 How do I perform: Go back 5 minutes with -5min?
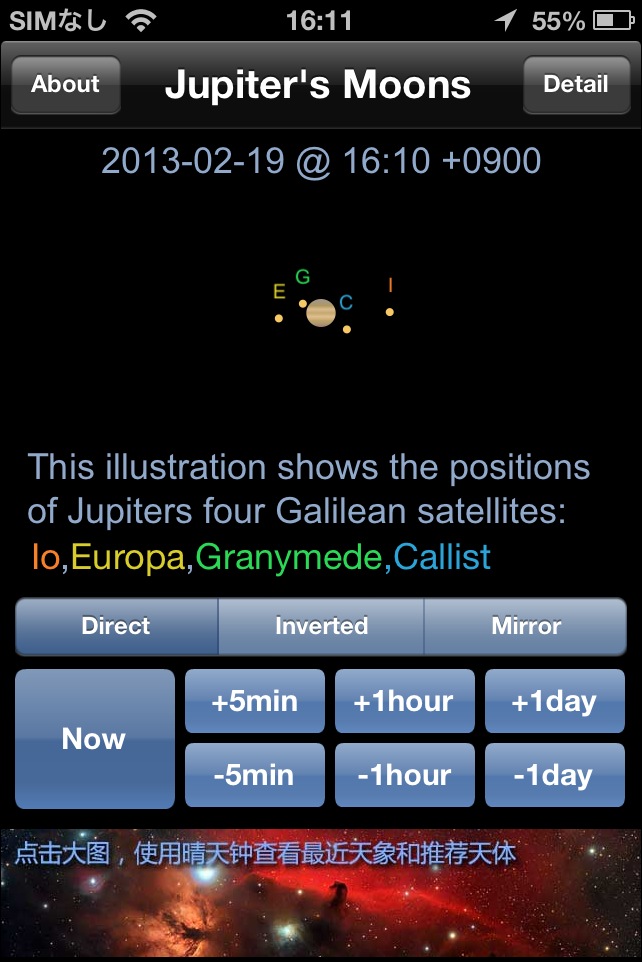tap(255, 775)
